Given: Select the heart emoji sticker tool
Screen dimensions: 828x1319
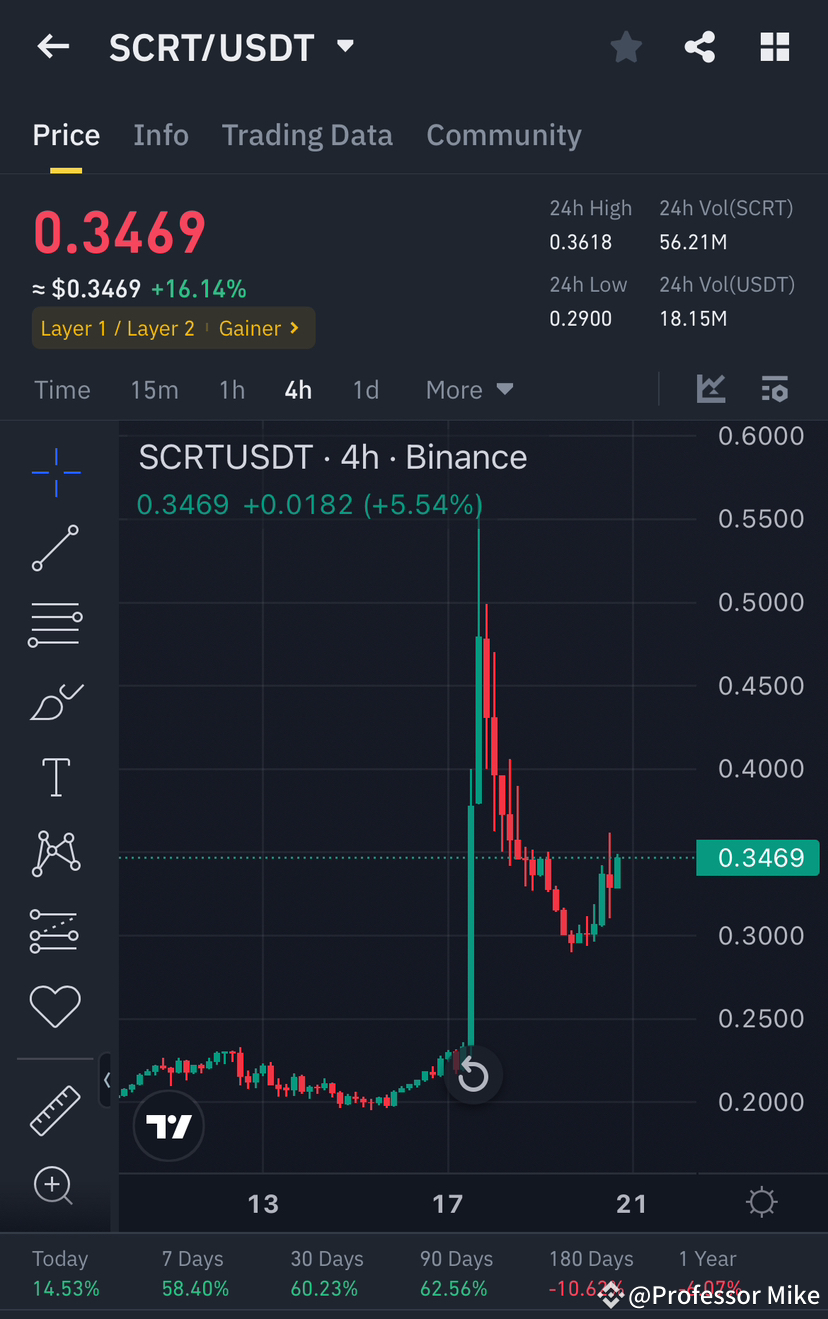Looking at the screenshot, I should point(54,1006).
